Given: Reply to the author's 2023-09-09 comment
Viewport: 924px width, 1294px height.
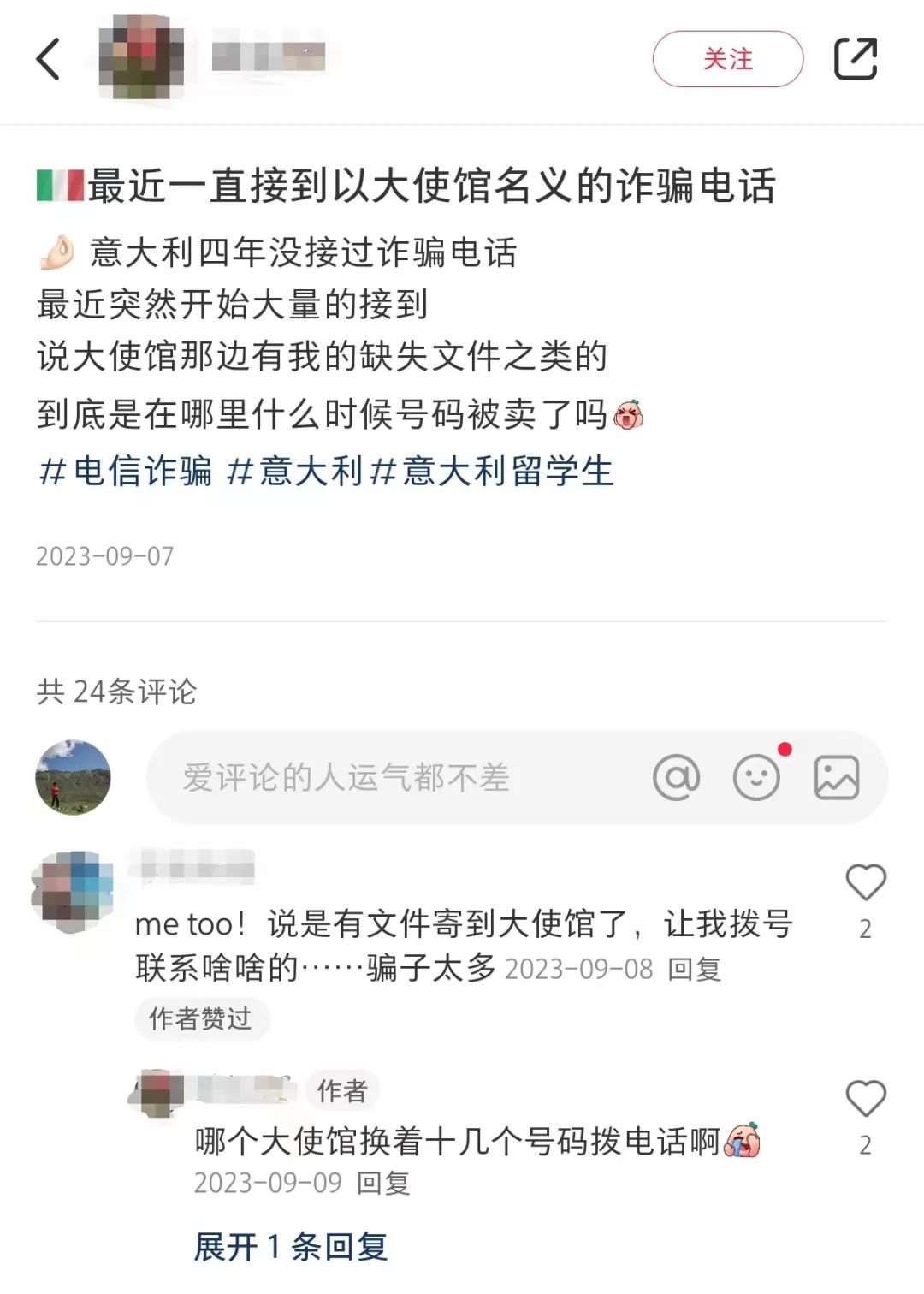Looking at the screenshot, I should (383, 1184).
